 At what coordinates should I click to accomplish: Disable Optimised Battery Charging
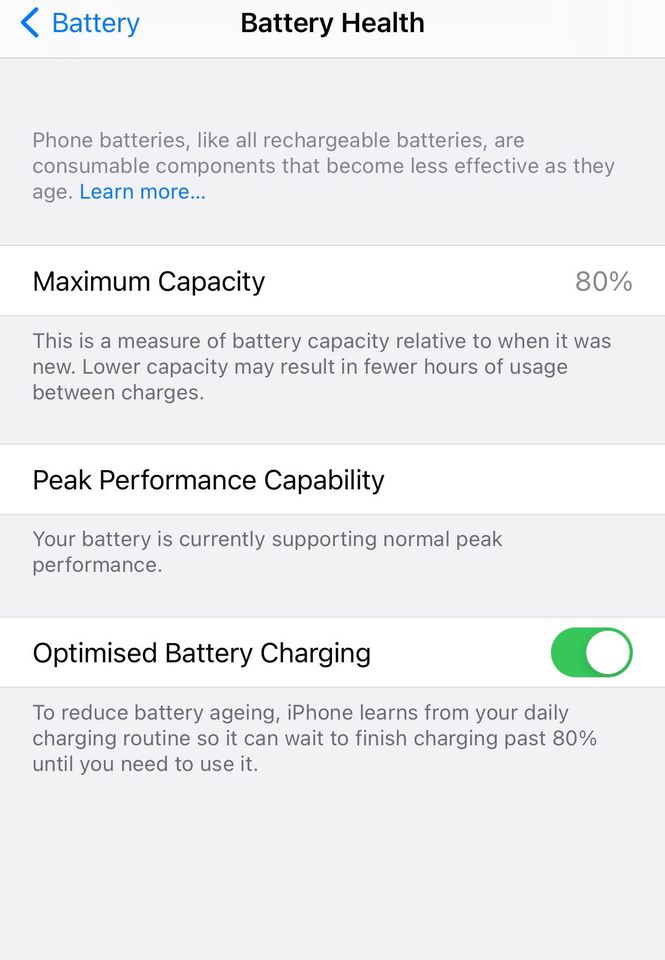(x=591, y=653)
